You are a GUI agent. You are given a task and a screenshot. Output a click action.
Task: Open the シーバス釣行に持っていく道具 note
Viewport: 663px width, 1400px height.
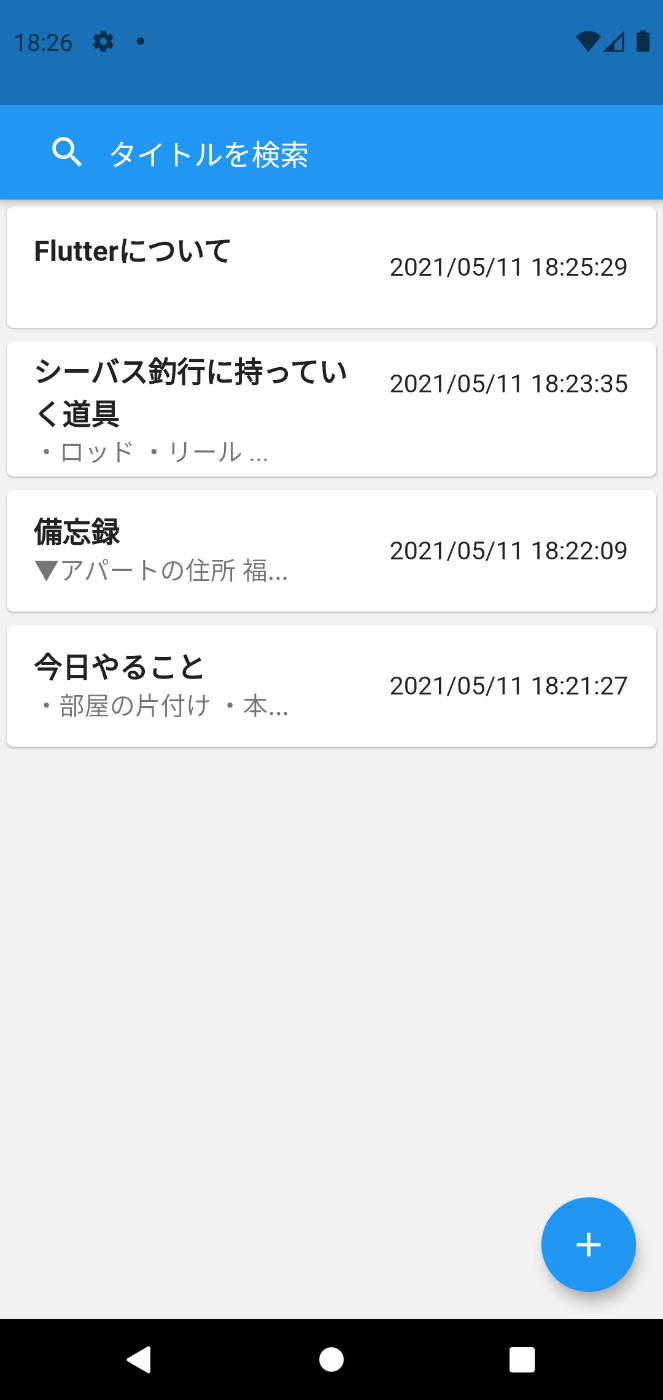[331, 409]
